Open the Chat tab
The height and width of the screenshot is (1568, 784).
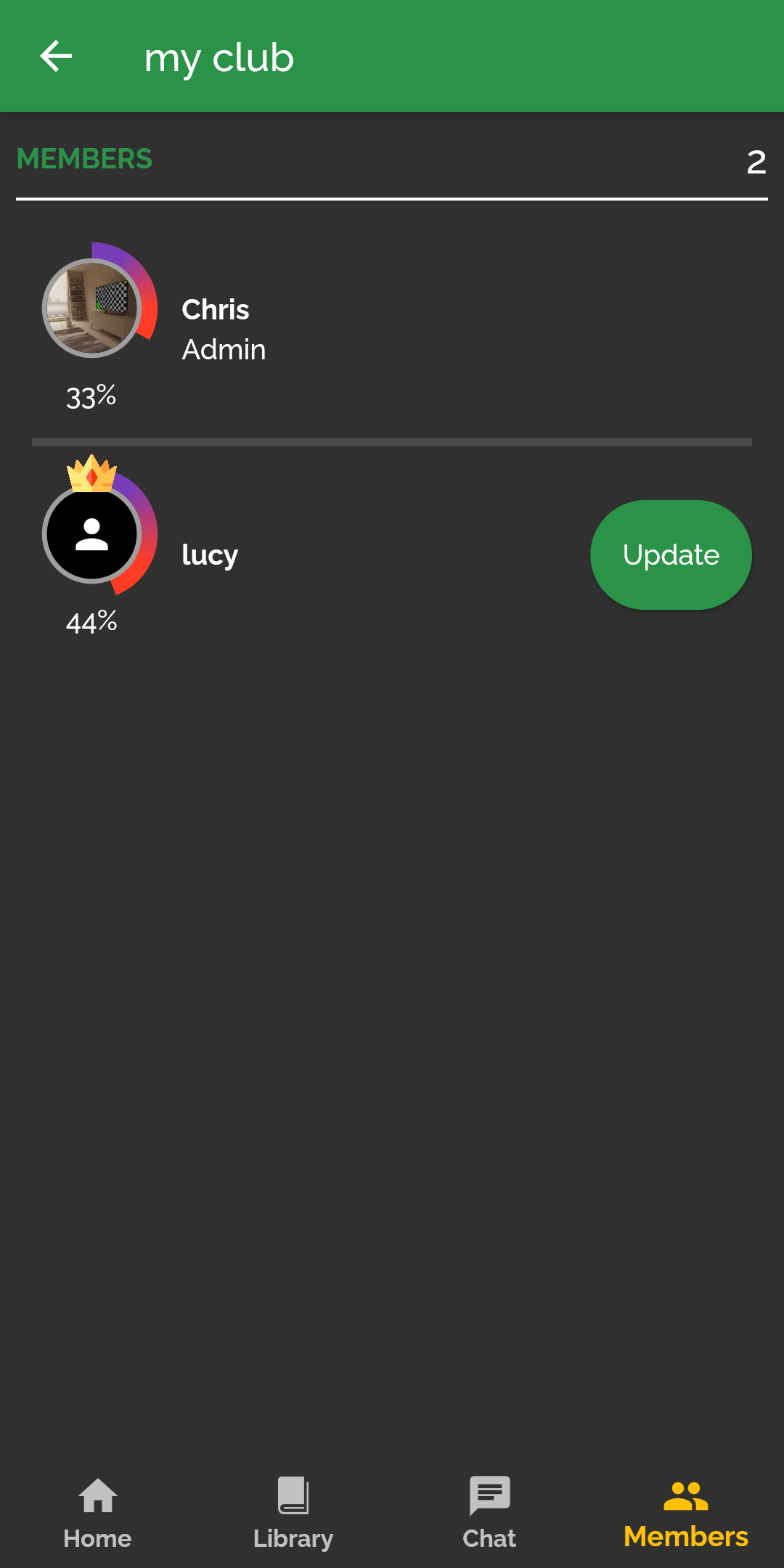point(489,1513)
